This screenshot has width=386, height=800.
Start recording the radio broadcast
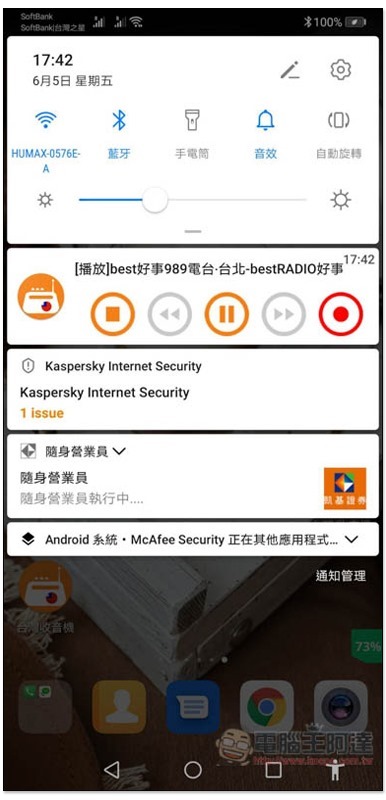(341, 314)
